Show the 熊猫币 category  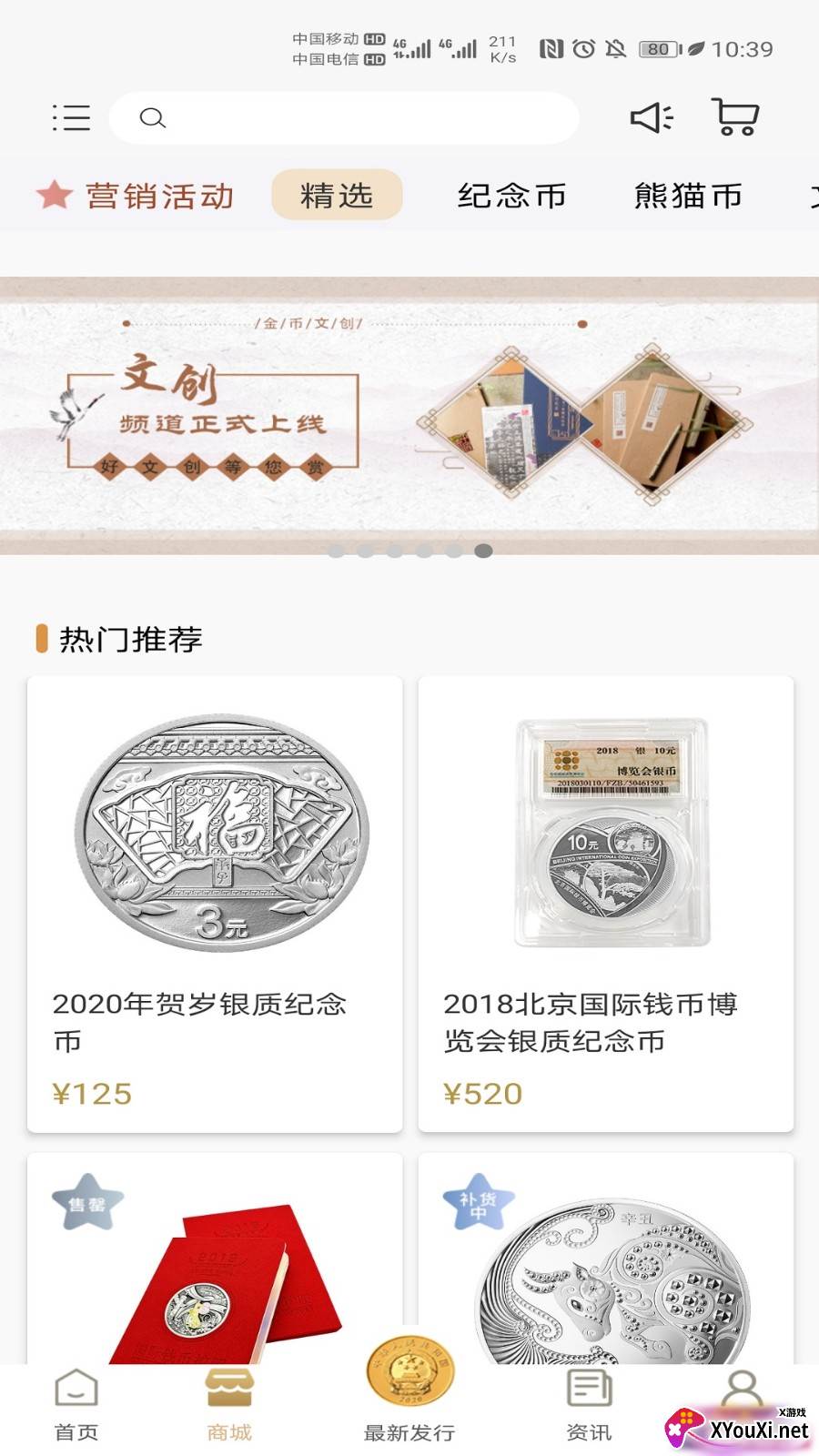click(x=688, y=196)
